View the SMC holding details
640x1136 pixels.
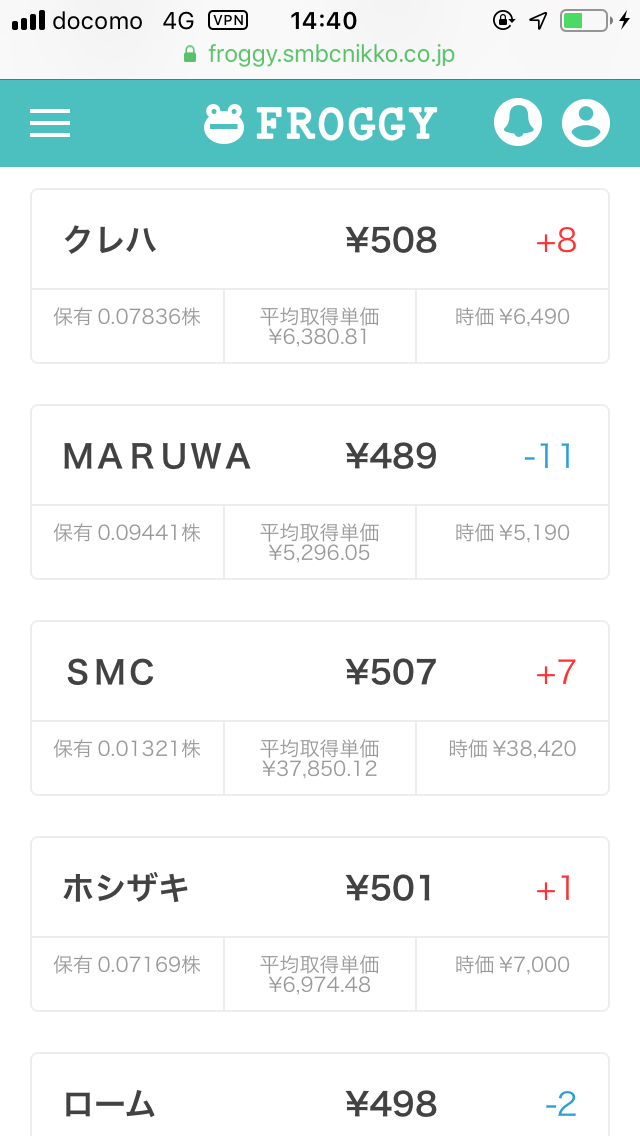(x=320, y=672)
